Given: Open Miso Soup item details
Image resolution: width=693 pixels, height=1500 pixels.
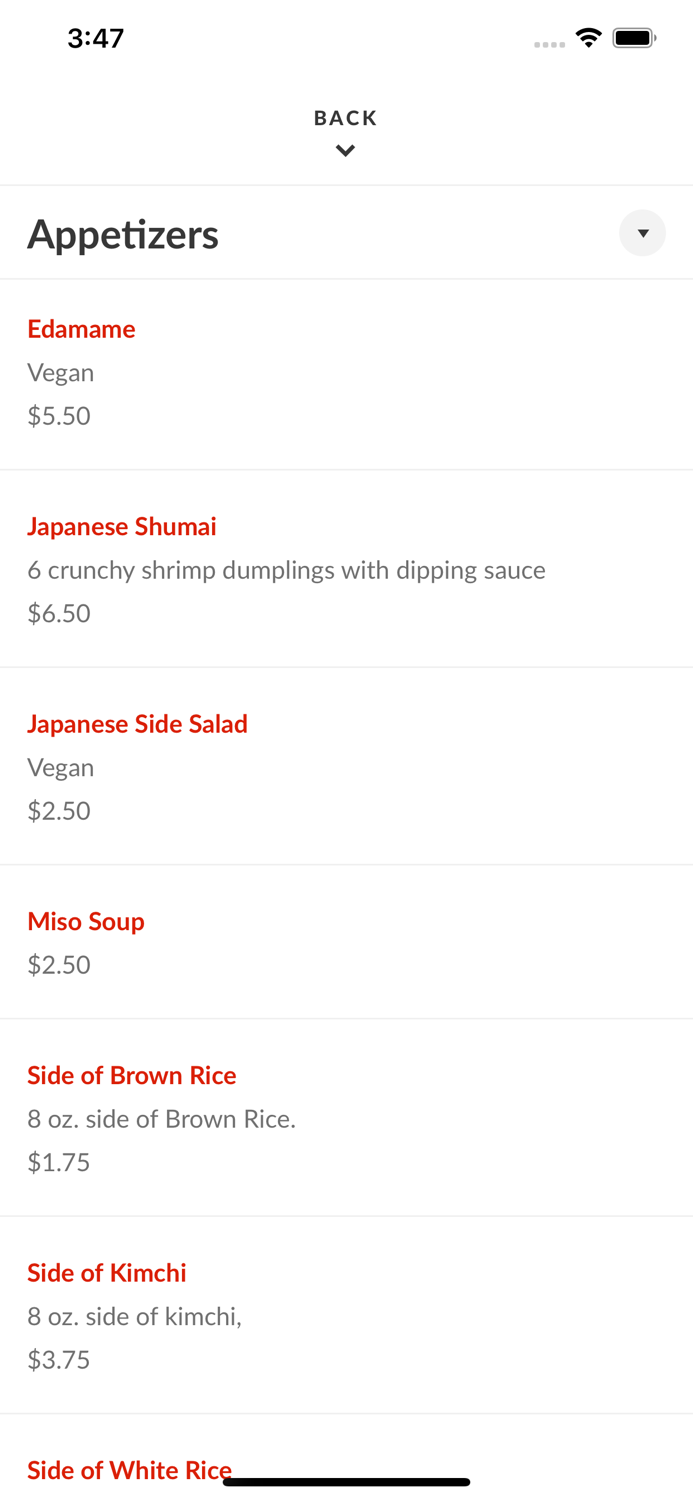Looking at the screenshot, I should coord(86,921).
